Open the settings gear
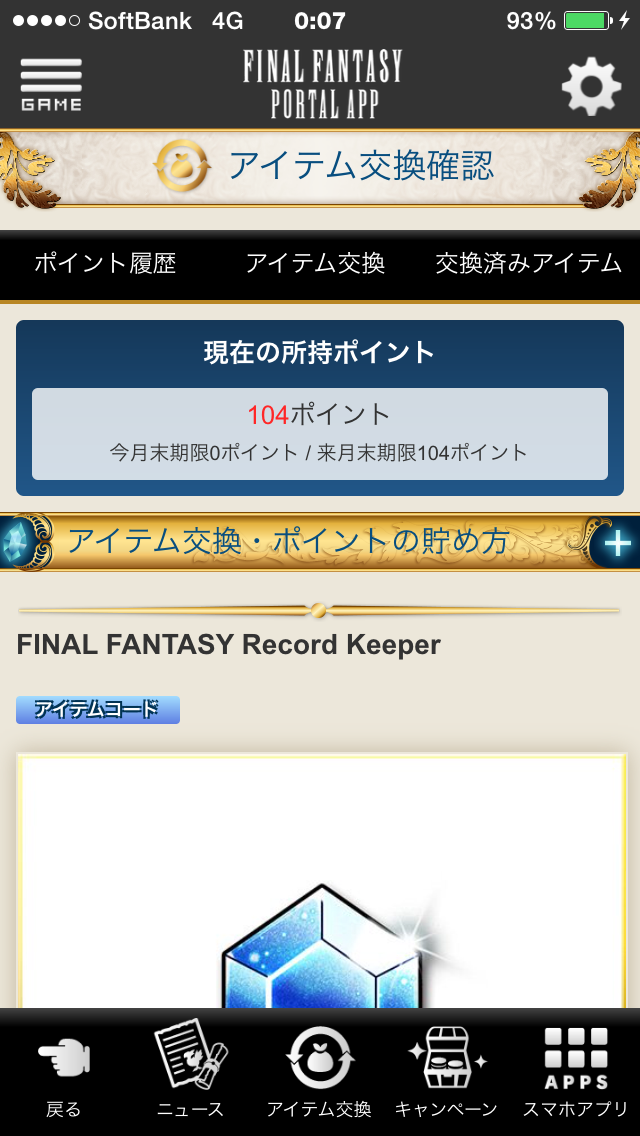The image size is (640, 1136). coord(591,86)
